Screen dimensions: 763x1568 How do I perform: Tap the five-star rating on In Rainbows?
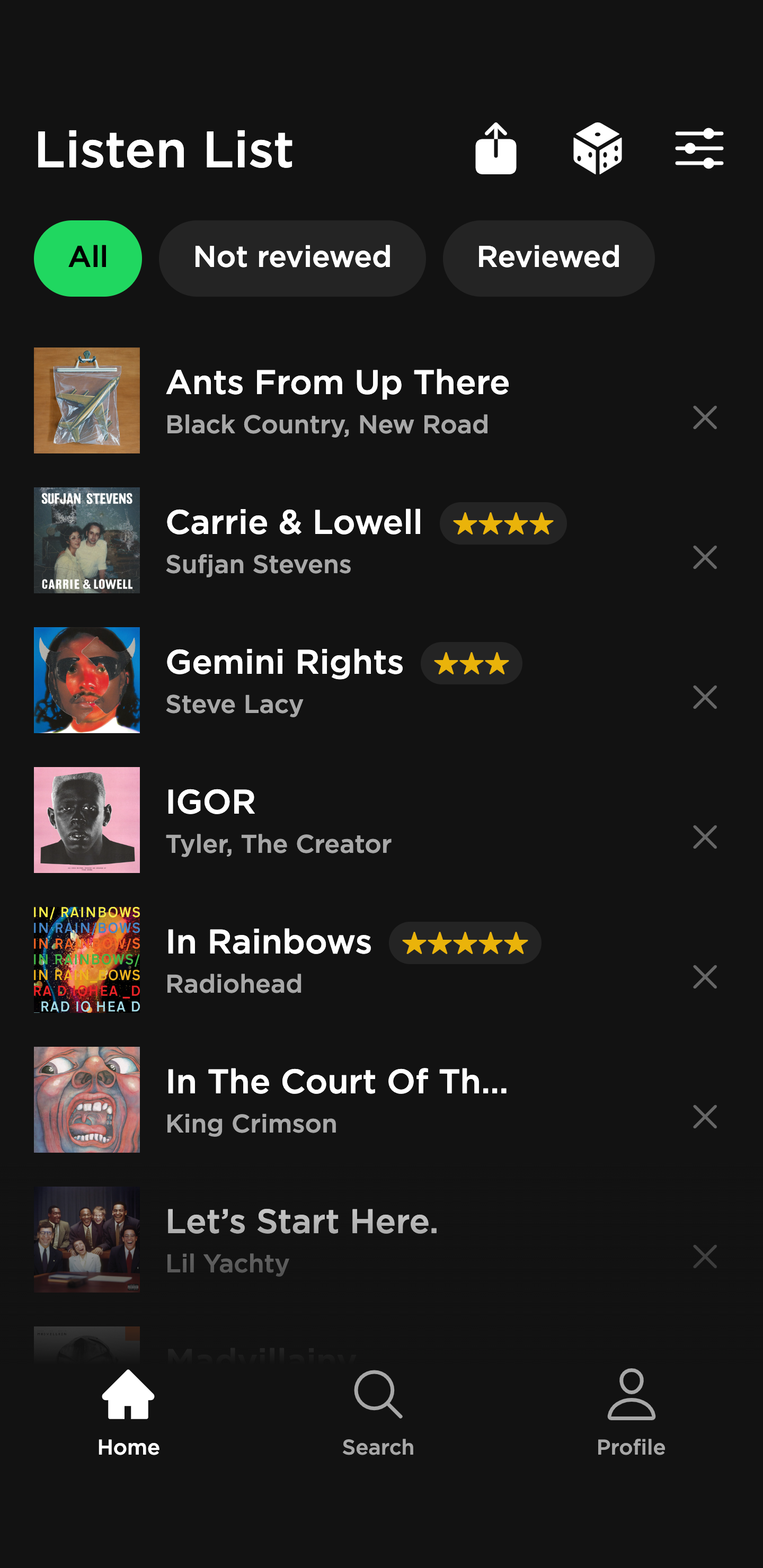[x=465, y=942]
